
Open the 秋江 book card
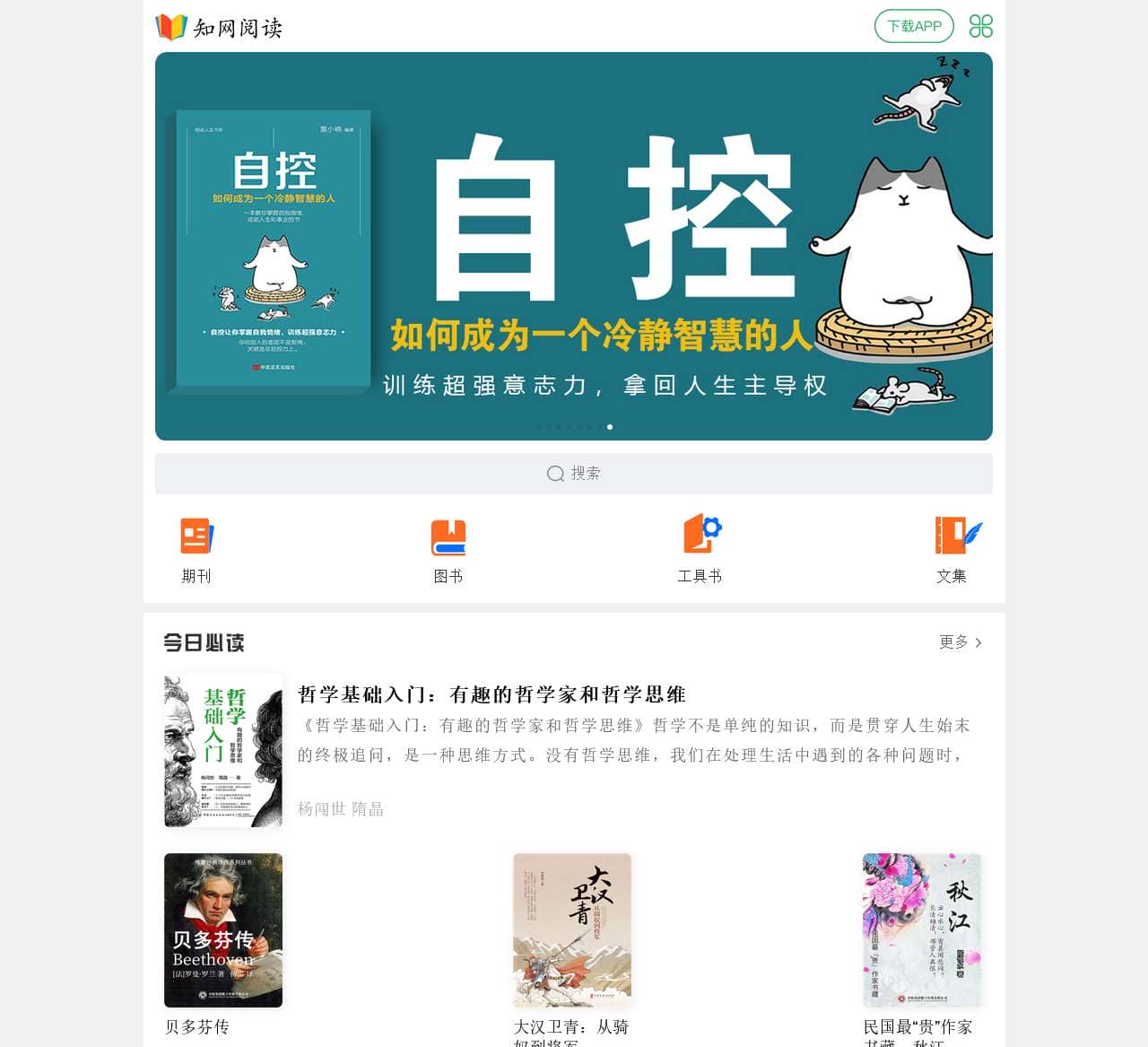click(x=921, y=930)
